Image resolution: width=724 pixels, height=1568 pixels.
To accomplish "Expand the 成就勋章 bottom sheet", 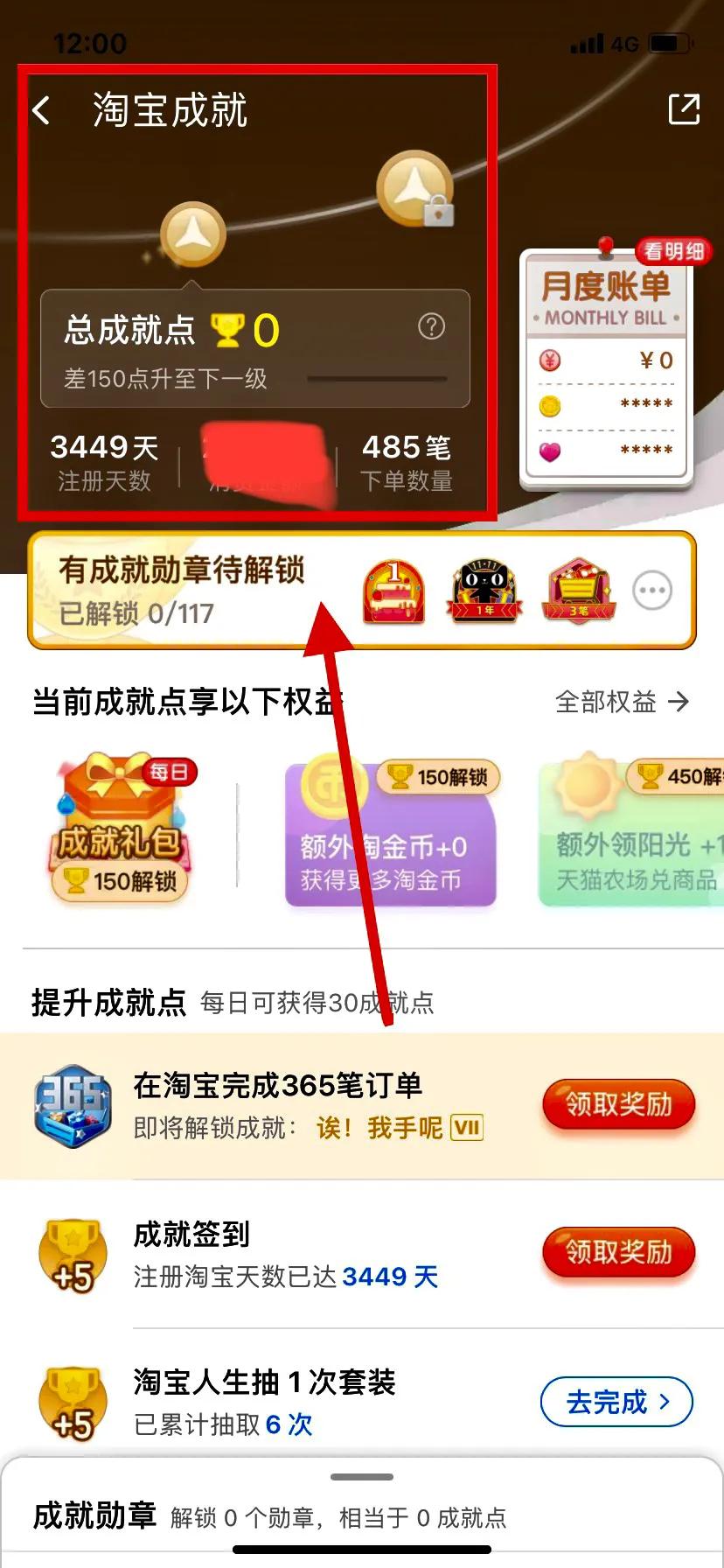I will (x=361, y=1478).
